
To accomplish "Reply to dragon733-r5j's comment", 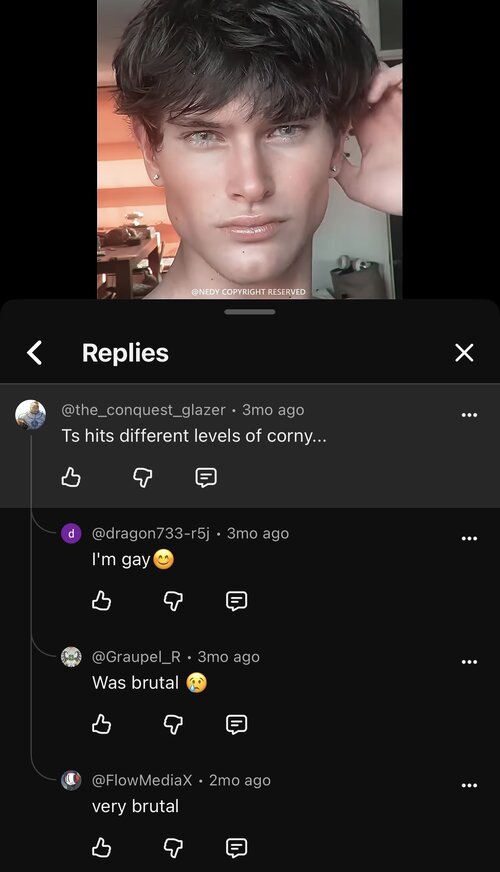I will point(236,601).
